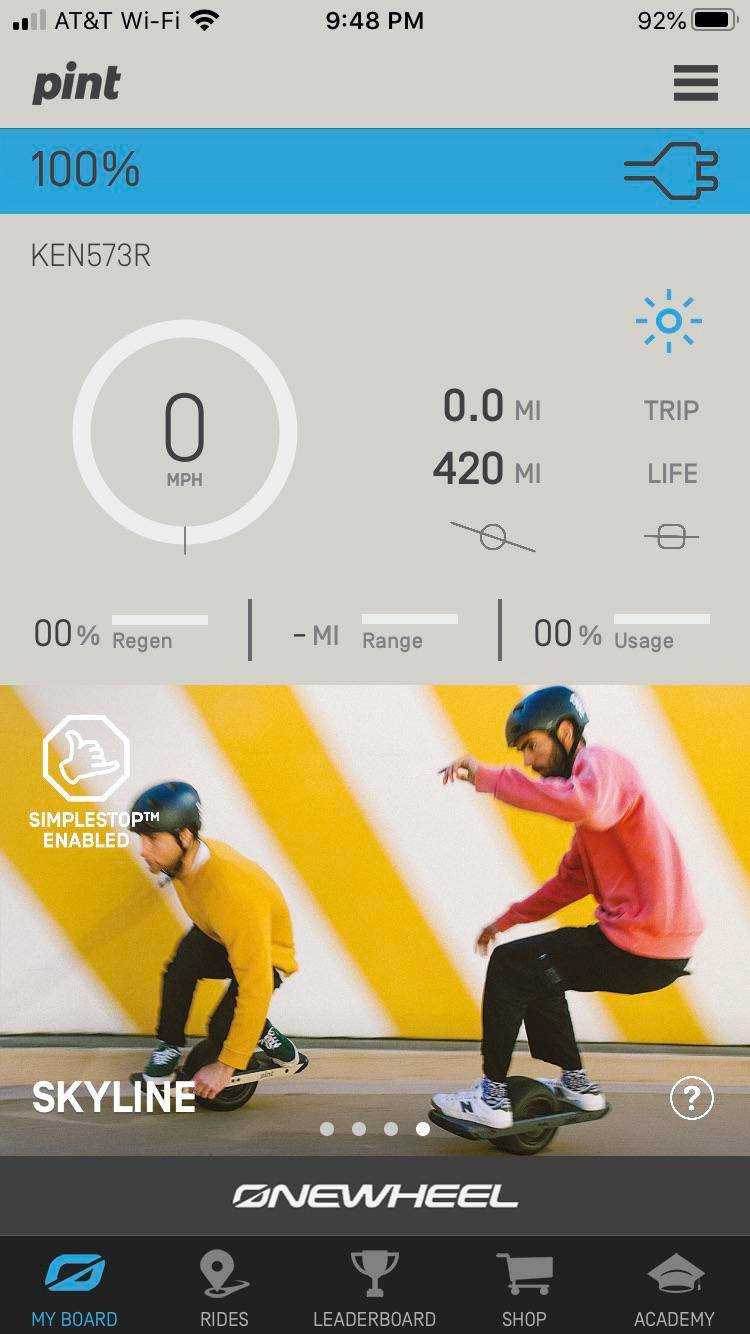Tap the SimpleStop enabled badge
This screenshot has height=1334, width=750.
pyautogui.click(x=86, y=782)
